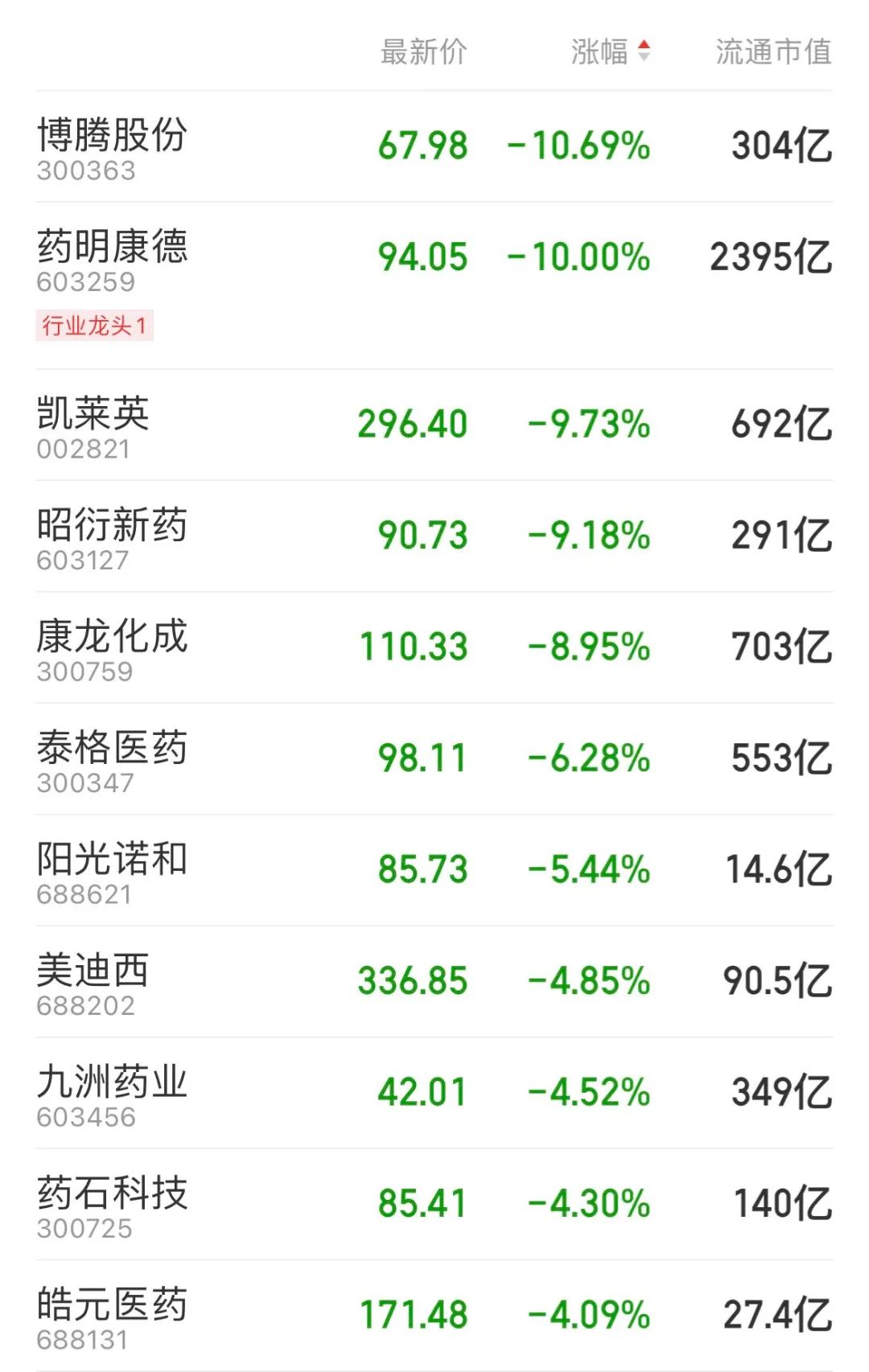This screenshot has width=869, height=1372.
Task: View the 凯莱英 stock row
Action: 434,425
